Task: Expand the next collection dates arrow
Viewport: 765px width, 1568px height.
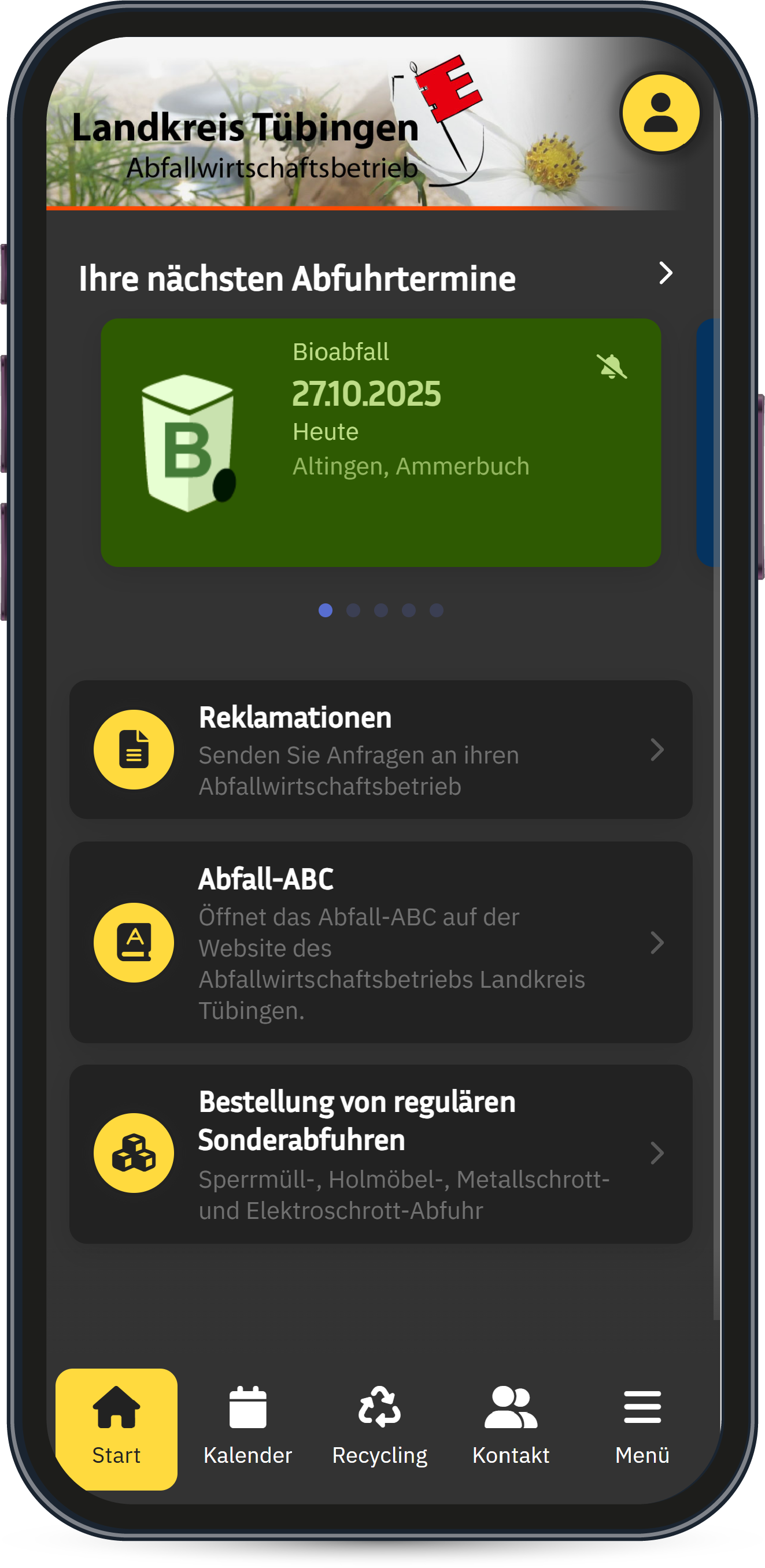Action: [665, 273]
